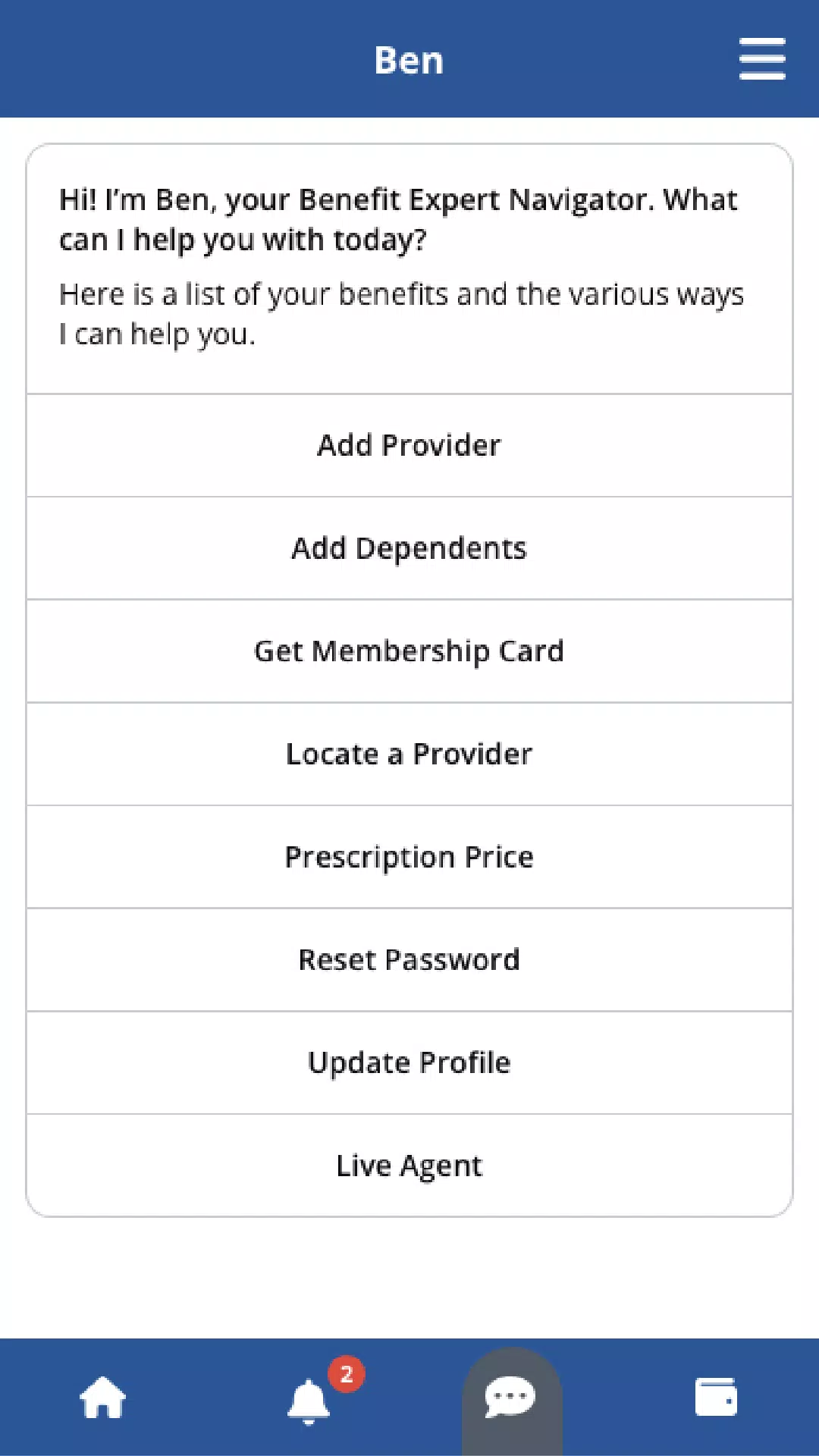Tap the chat bubble tab
The height and width of the screenshot is (1456, 819).
tap(511, 1398)
